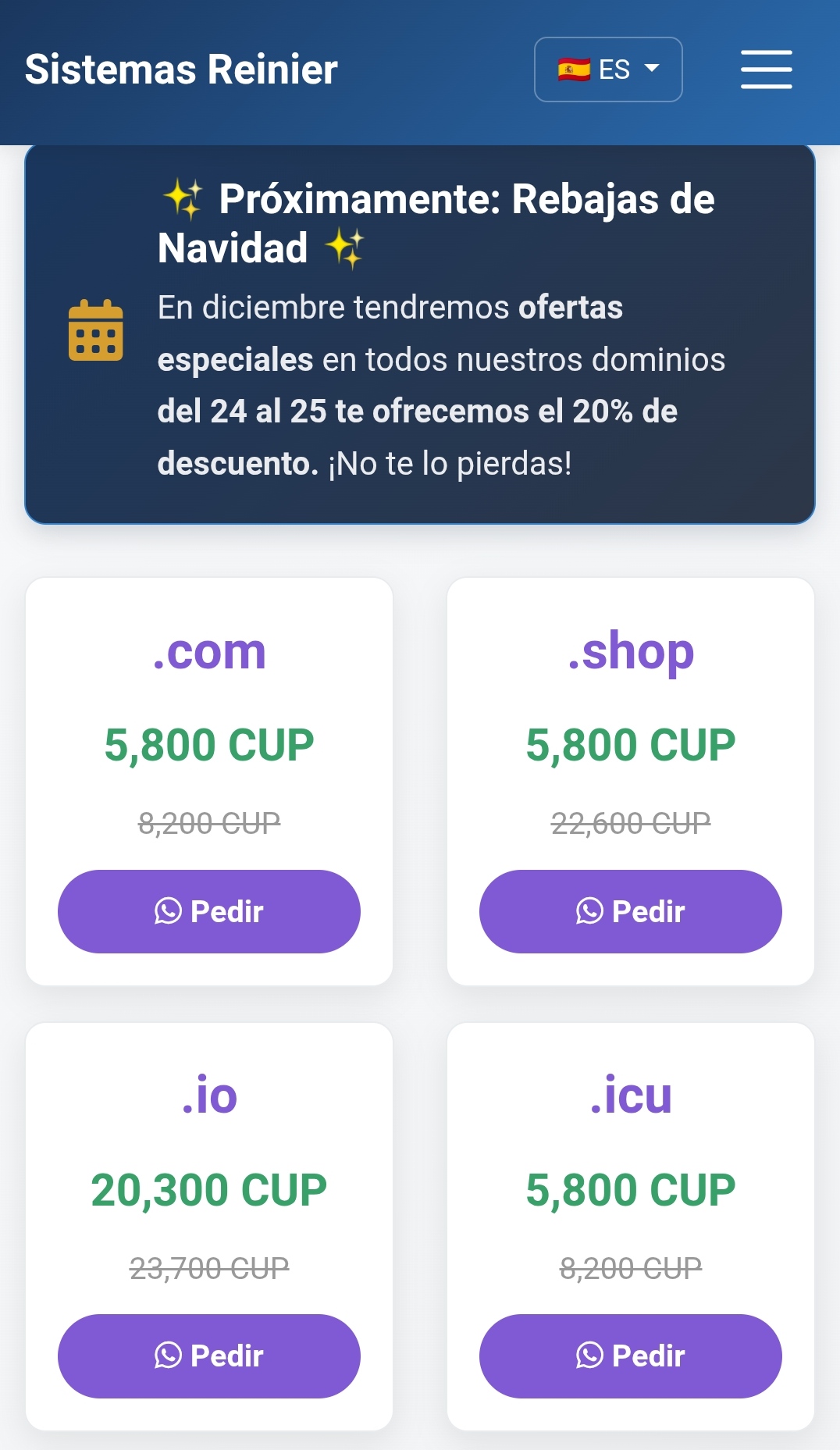
Task: Open the hamburger navigation menu
Action: pos(766,69)
